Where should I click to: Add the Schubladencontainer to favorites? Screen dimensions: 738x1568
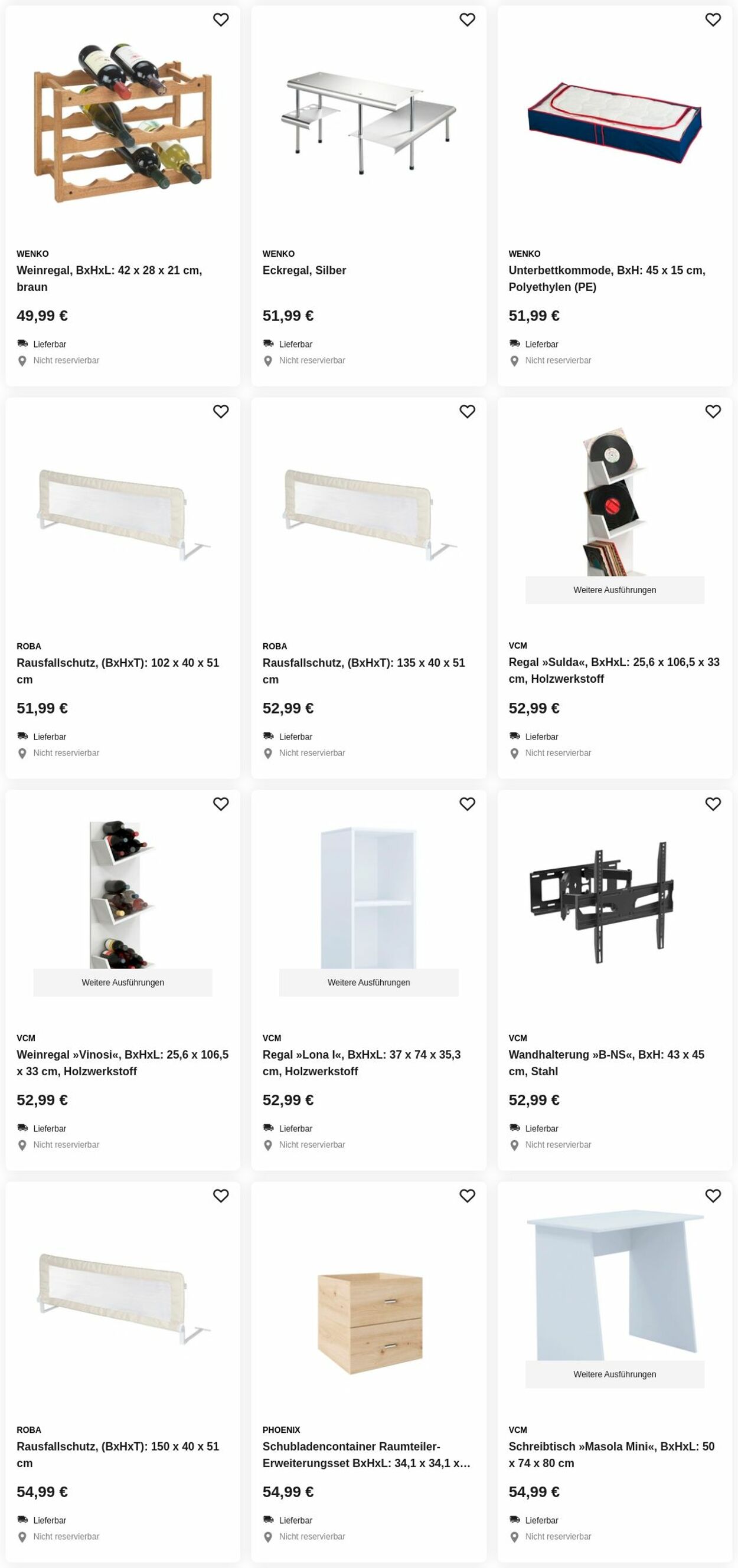[x=467, y=1196]
